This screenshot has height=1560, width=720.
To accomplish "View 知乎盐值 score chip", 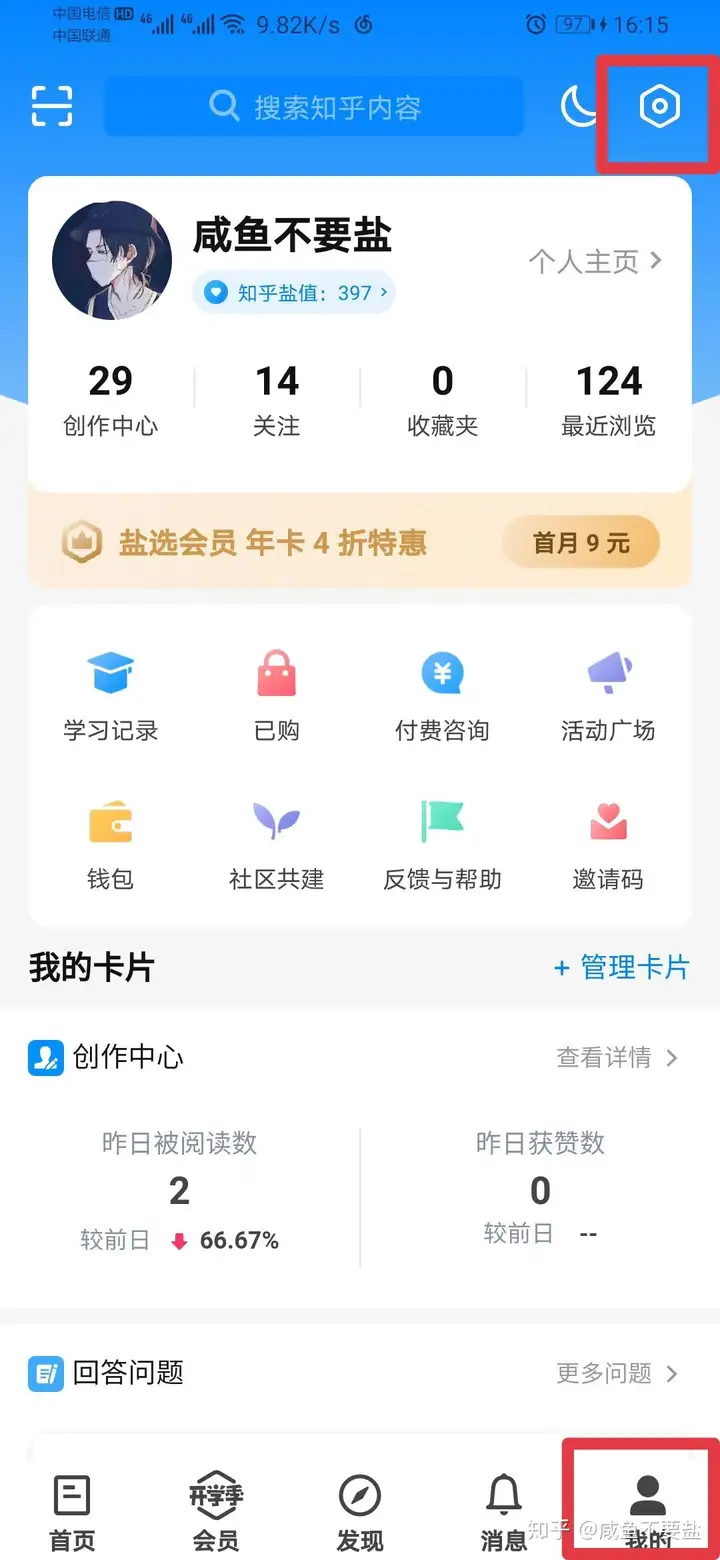I will (294, 293).
